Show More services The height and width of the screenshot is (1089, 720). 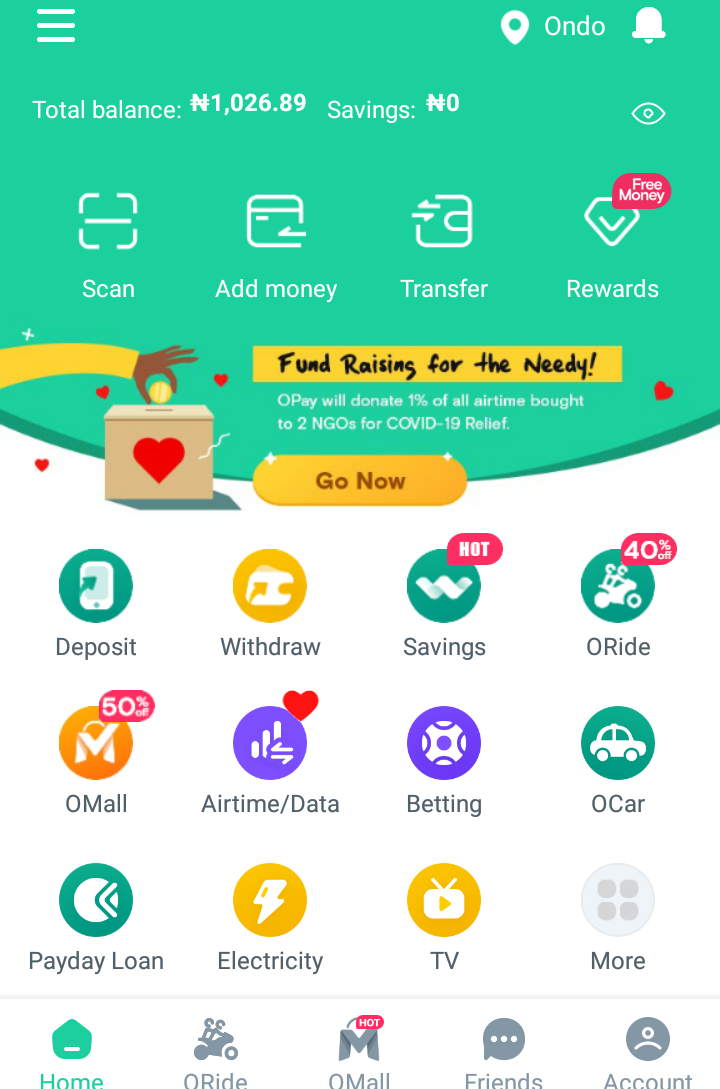point(618,917)
